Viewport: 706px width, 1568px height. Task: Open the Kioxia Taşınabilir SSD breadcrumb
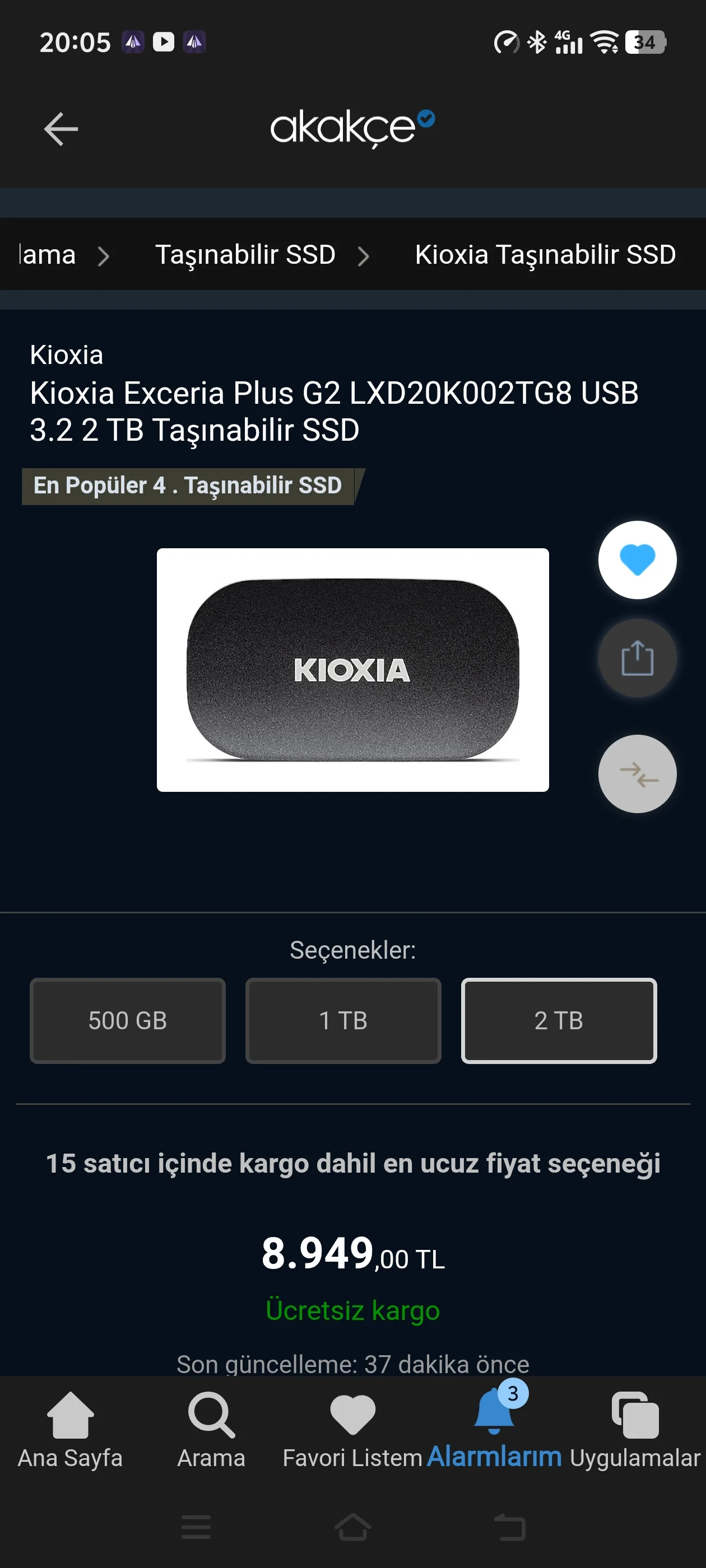click(x=545, y=254)
